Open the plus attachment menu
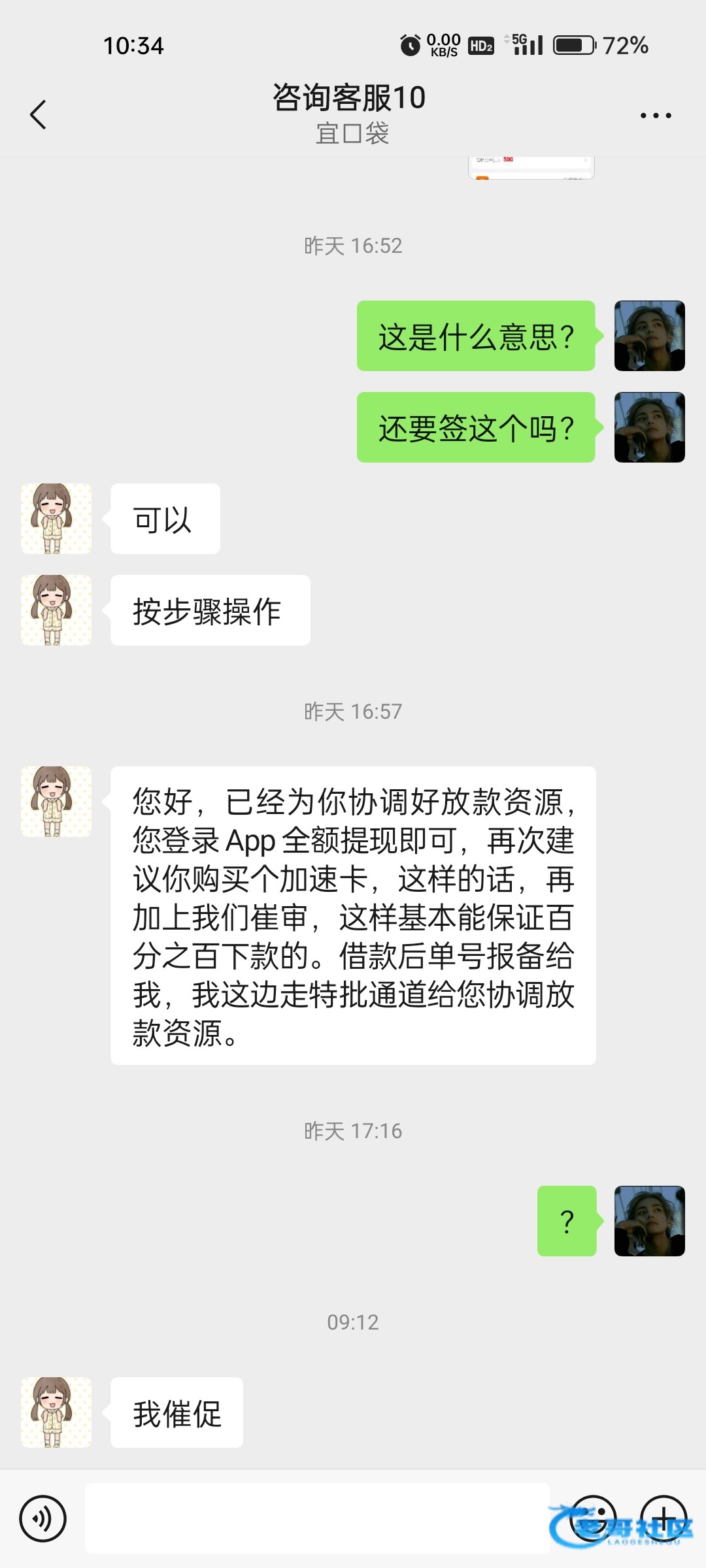The height and width of the screenshot is (1568, 706). [663, 1518]
